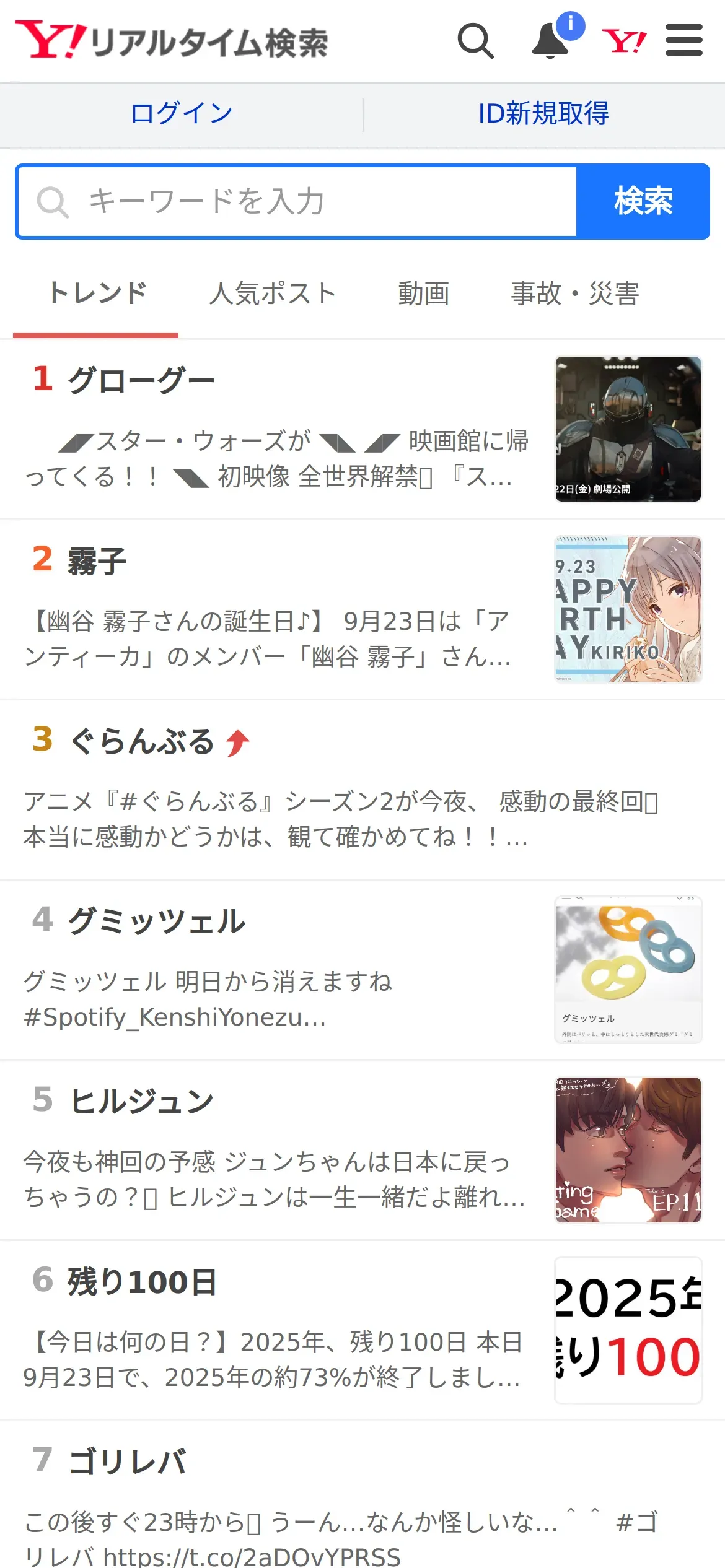
Task: Tap the ログイン link
Action: point(182,114)
